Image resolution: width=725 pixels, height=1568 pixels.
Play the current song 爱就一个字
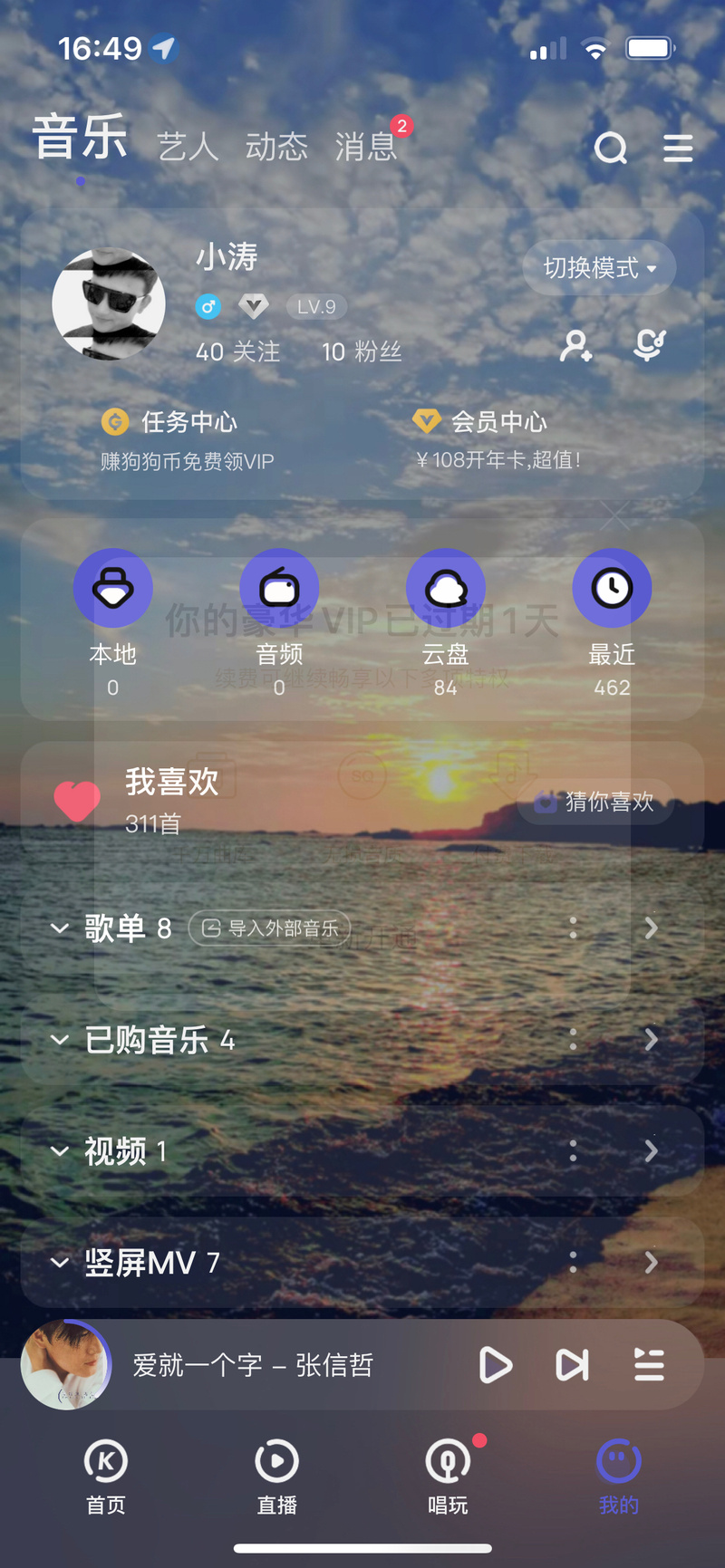pyautogui.click(x=495, y=1365)
